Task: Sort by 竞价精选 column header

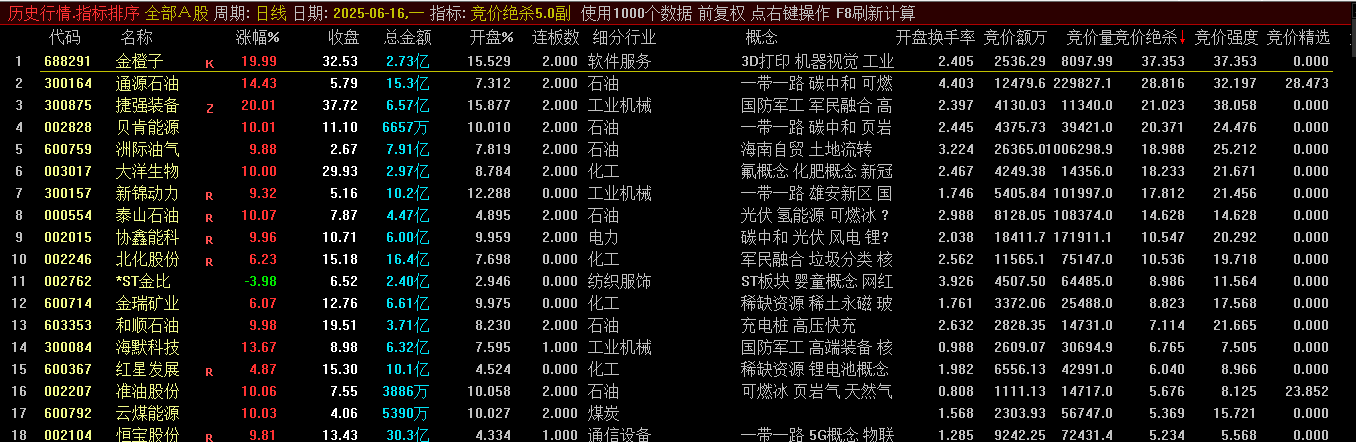Action: tap(1298, 38)
